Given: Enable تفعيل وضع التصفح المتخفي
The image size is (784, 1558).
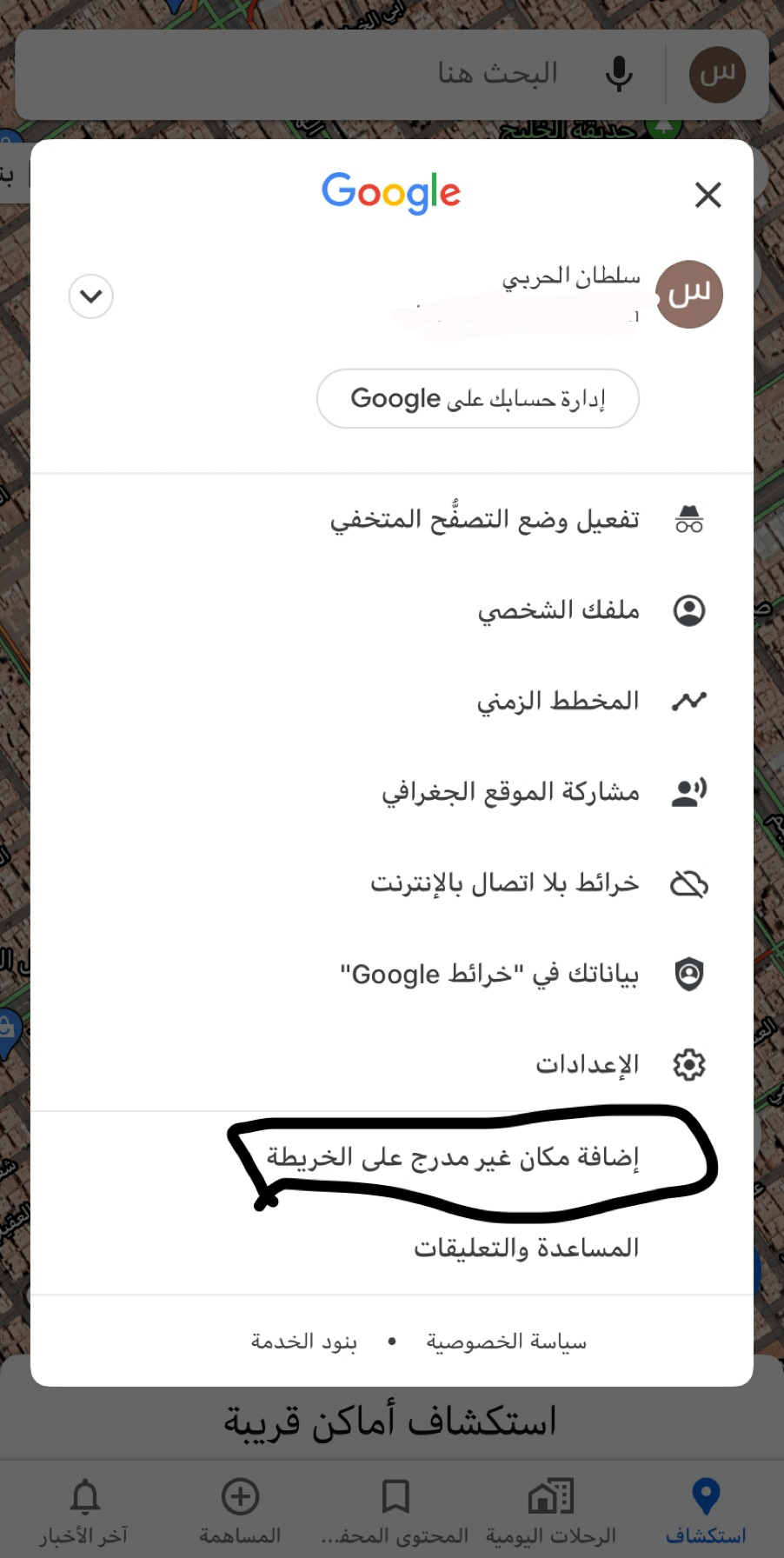Looking at the screenshot, I should pos(392,520).
